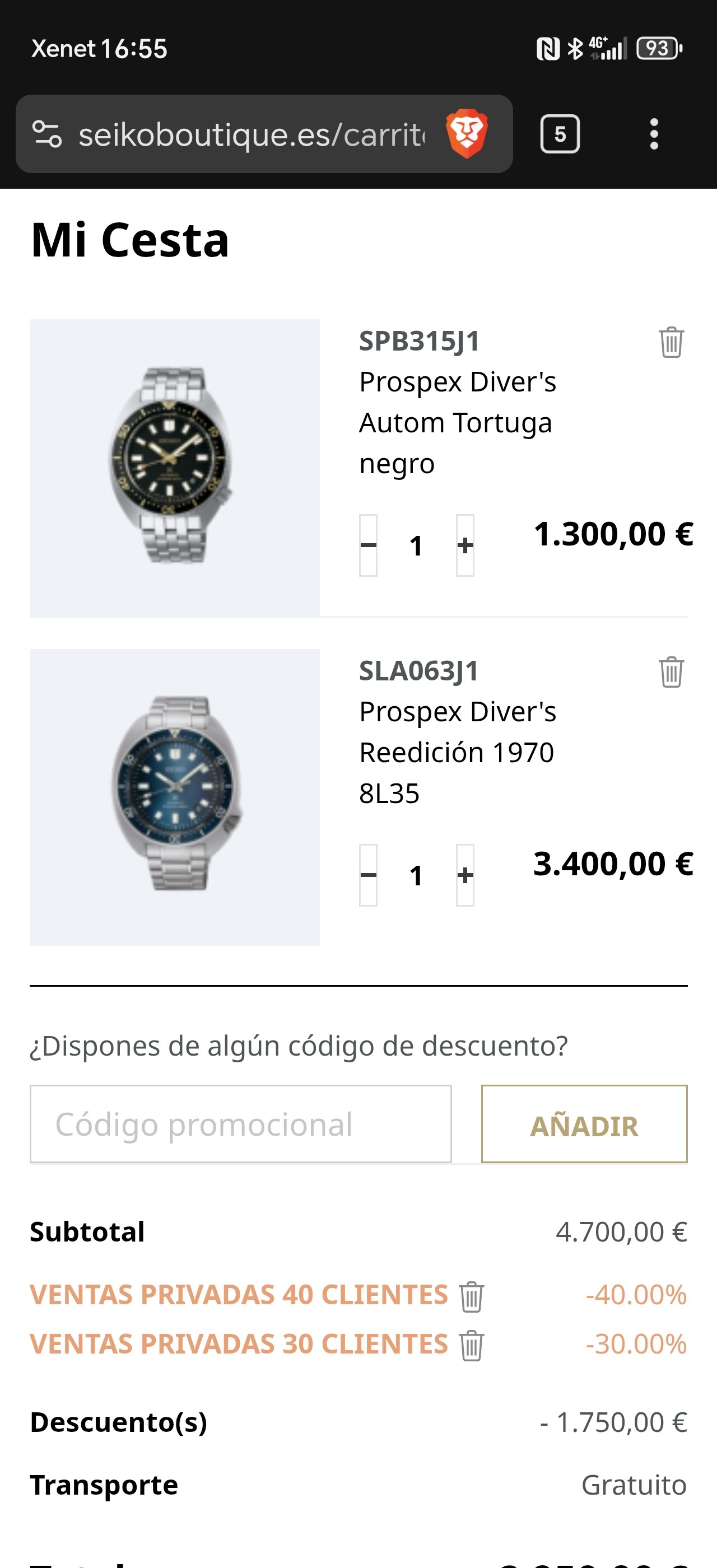Screen dimensions: 717x1568
Task: Remove SPB315J1 watch from the basket
Action: click(x=671, y=342)
